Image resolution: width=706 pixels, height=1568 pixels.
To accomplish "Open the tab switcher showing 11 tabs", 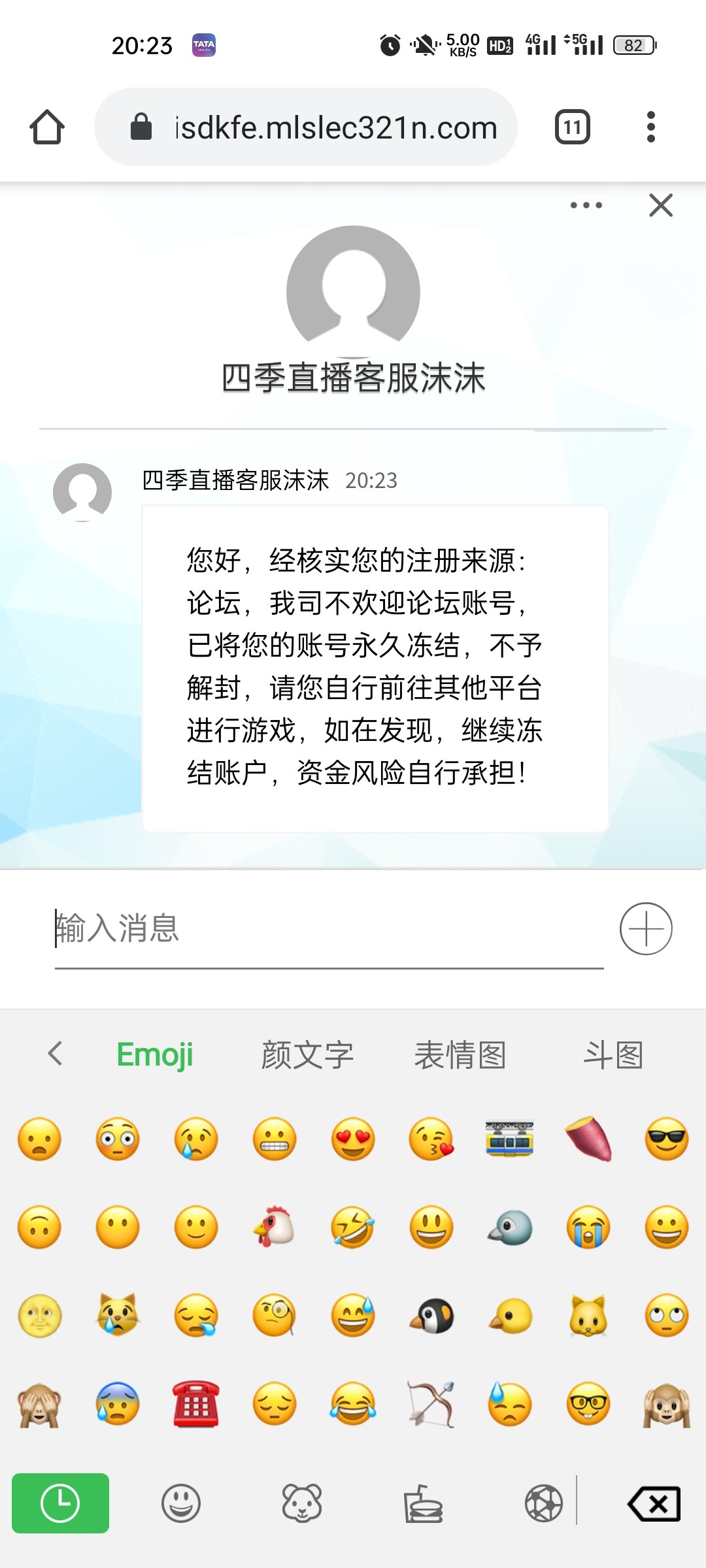I will coord(572,127).
